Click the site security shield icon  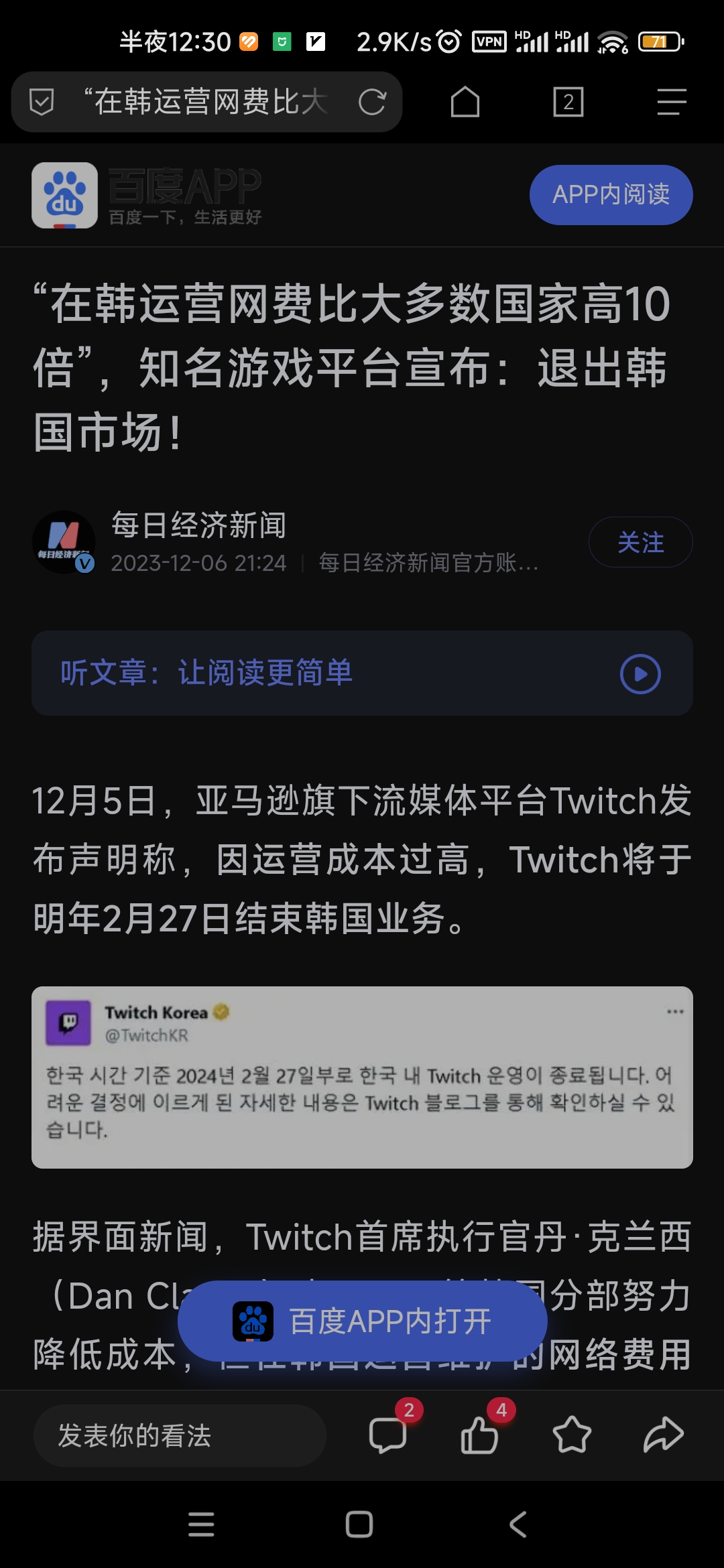(42, 101)
